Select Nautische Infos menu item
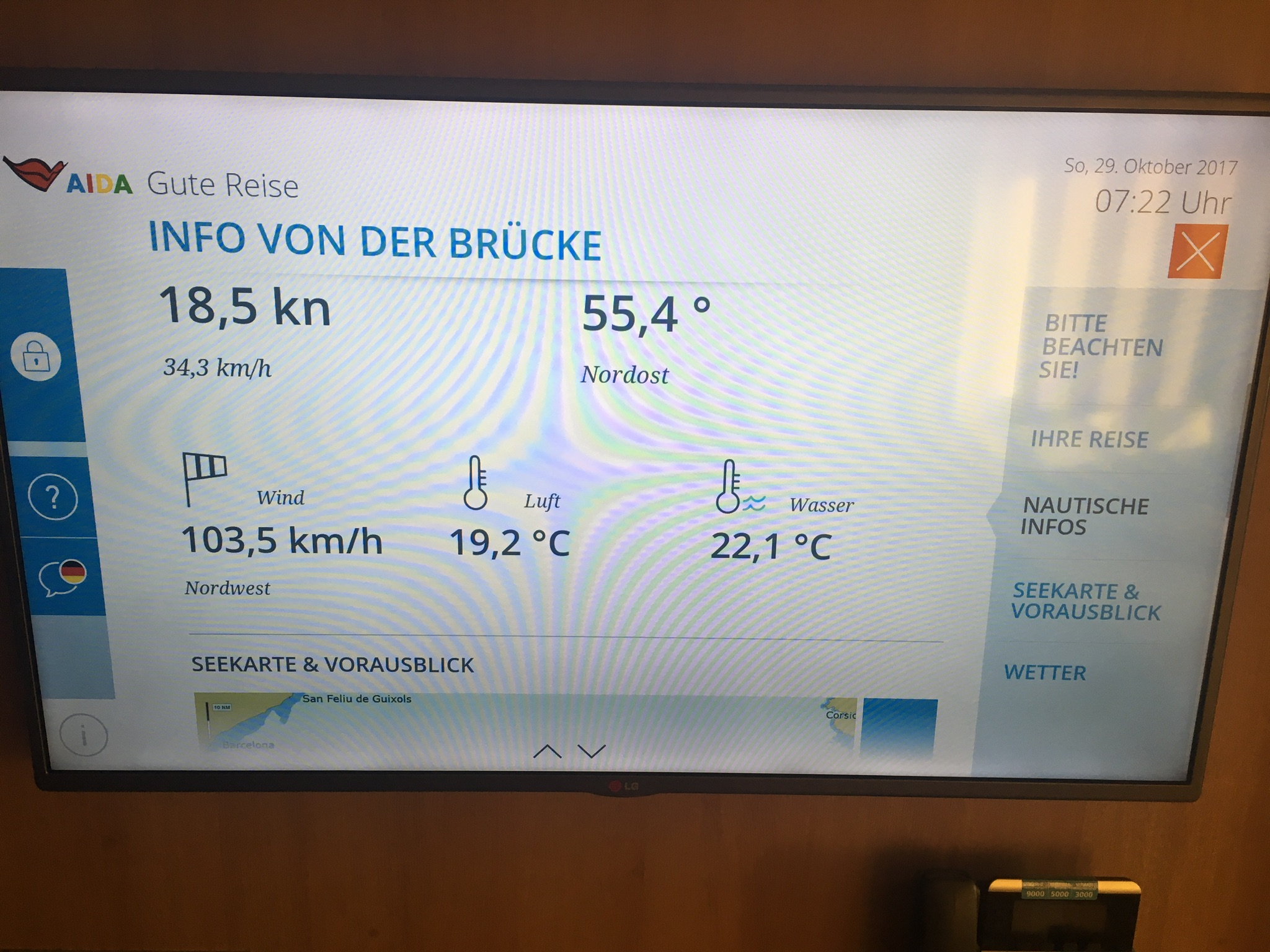 (x=1084, y=516)
